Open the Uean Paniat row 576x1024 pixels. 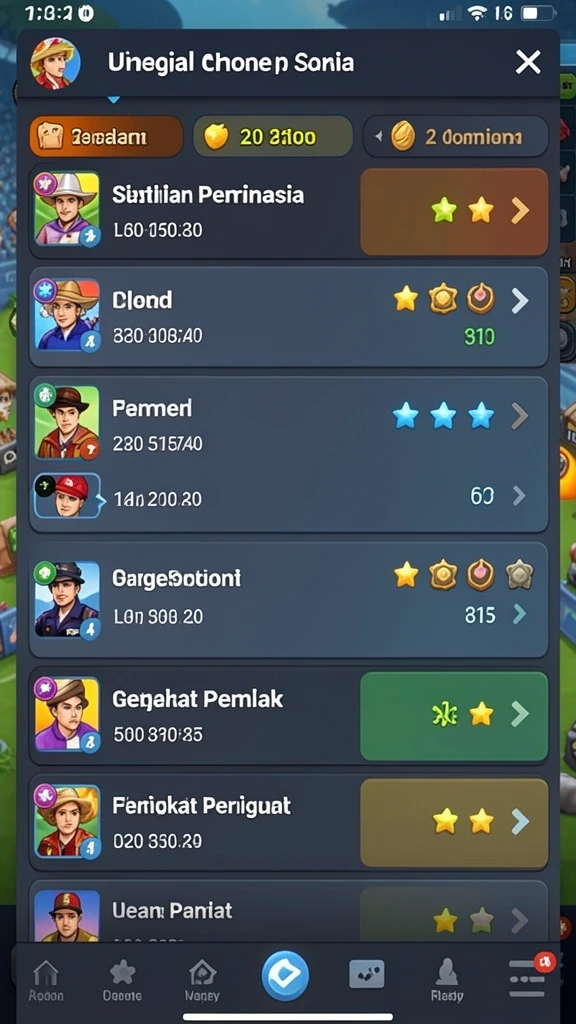288,912
